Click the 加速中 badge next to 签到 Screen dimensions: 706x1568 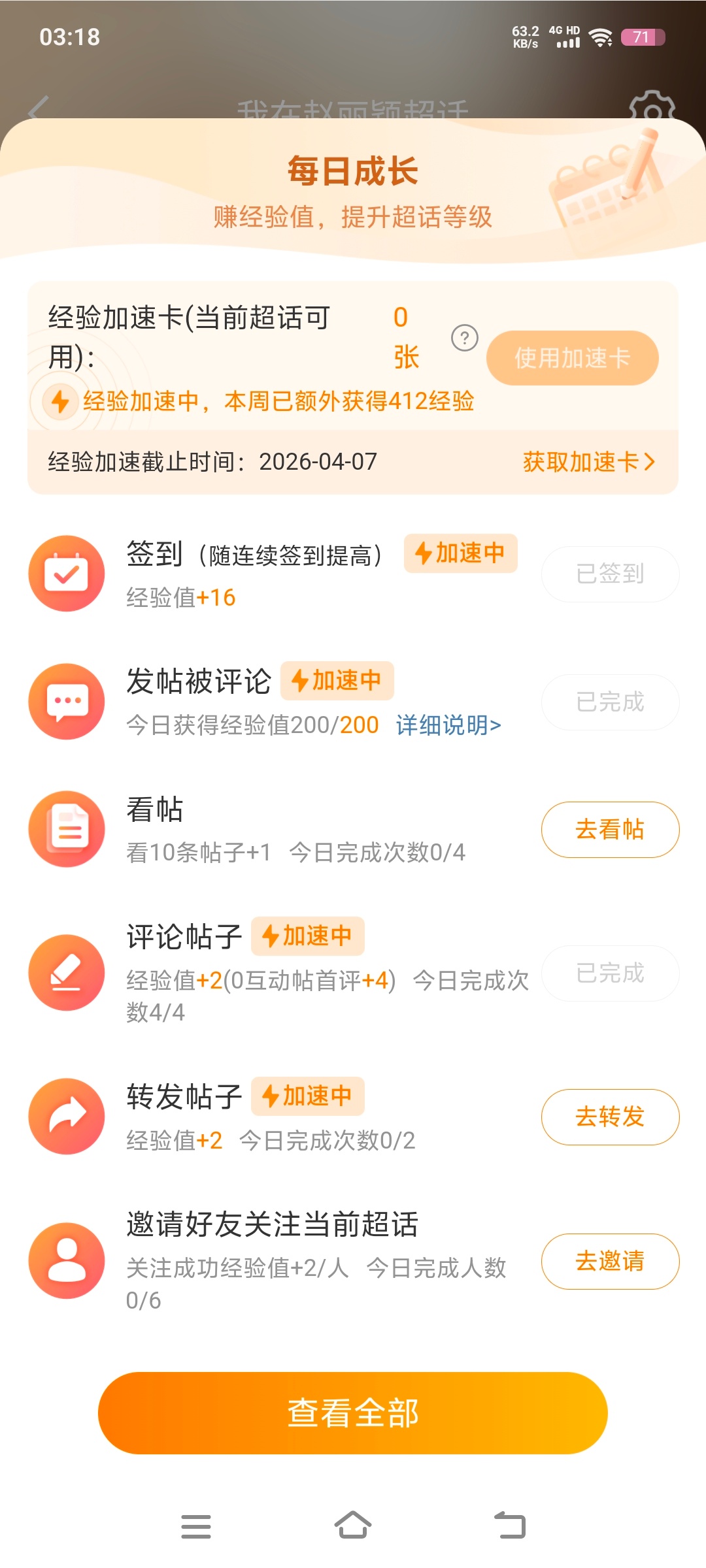coord(460,554)
